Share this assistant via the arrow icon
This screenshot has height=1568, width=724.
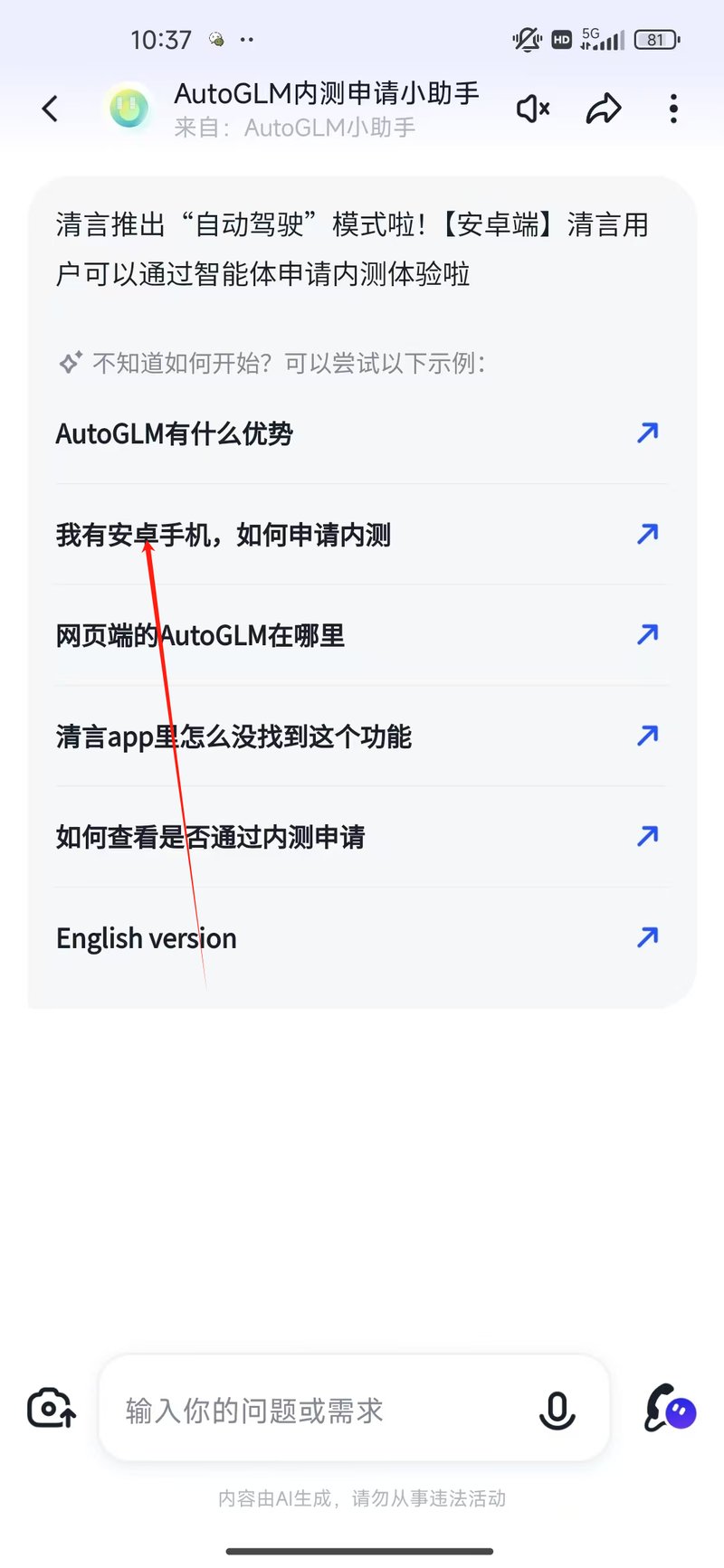point(604,109)
